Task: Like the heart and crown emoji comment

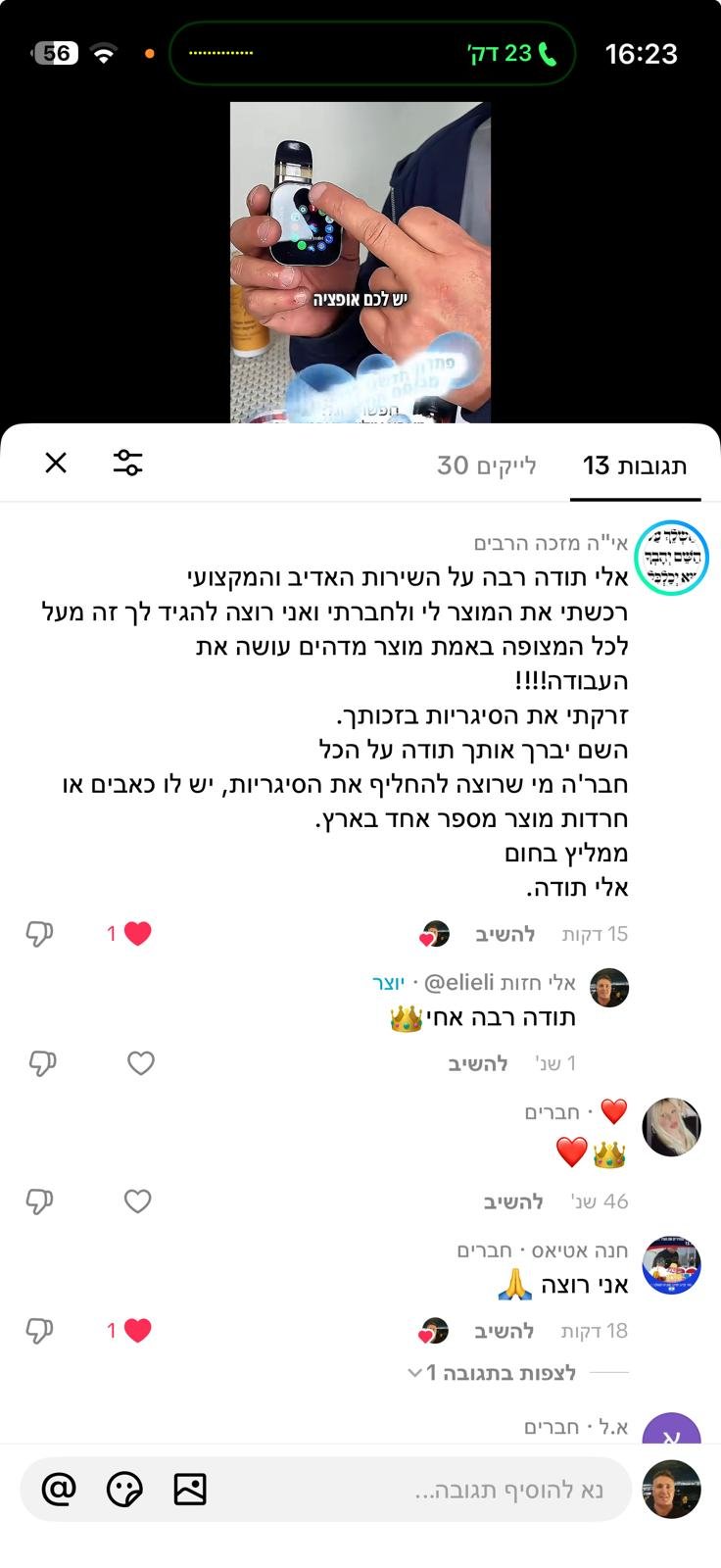Action: pos(138,1201)
